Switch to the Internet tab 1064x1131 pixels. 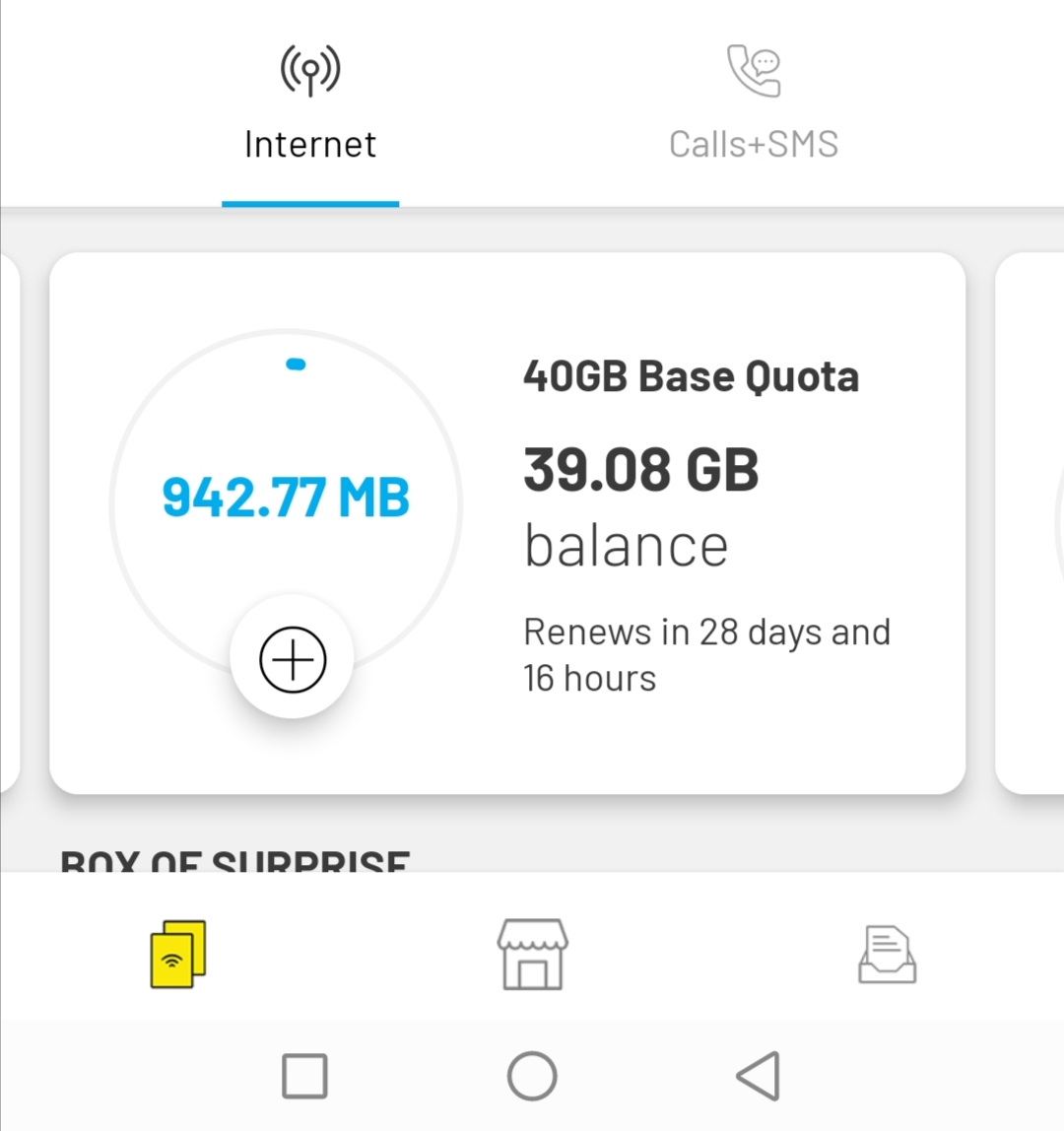[310, 103]
